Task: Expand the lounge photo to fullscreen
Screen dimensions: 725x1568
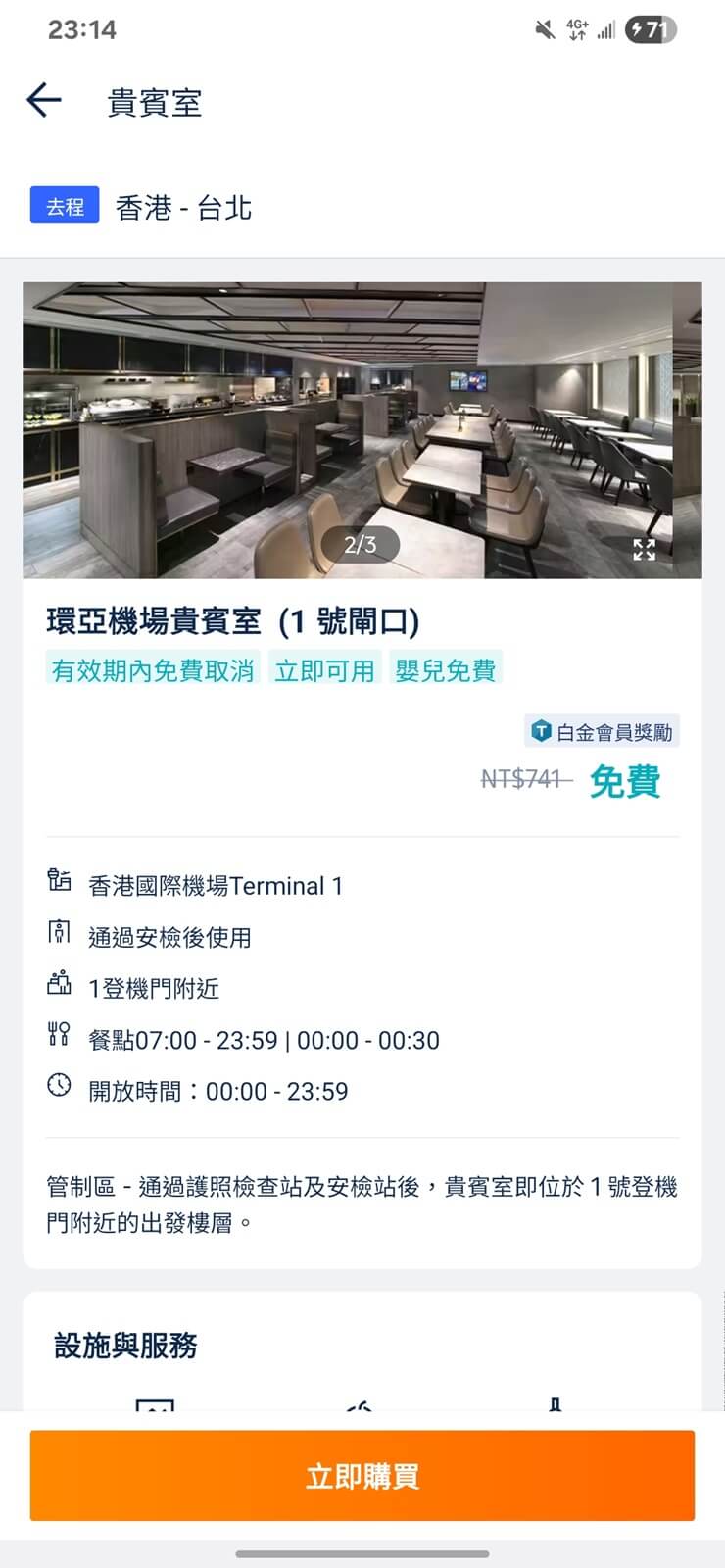Action: [x=644, y=550]
